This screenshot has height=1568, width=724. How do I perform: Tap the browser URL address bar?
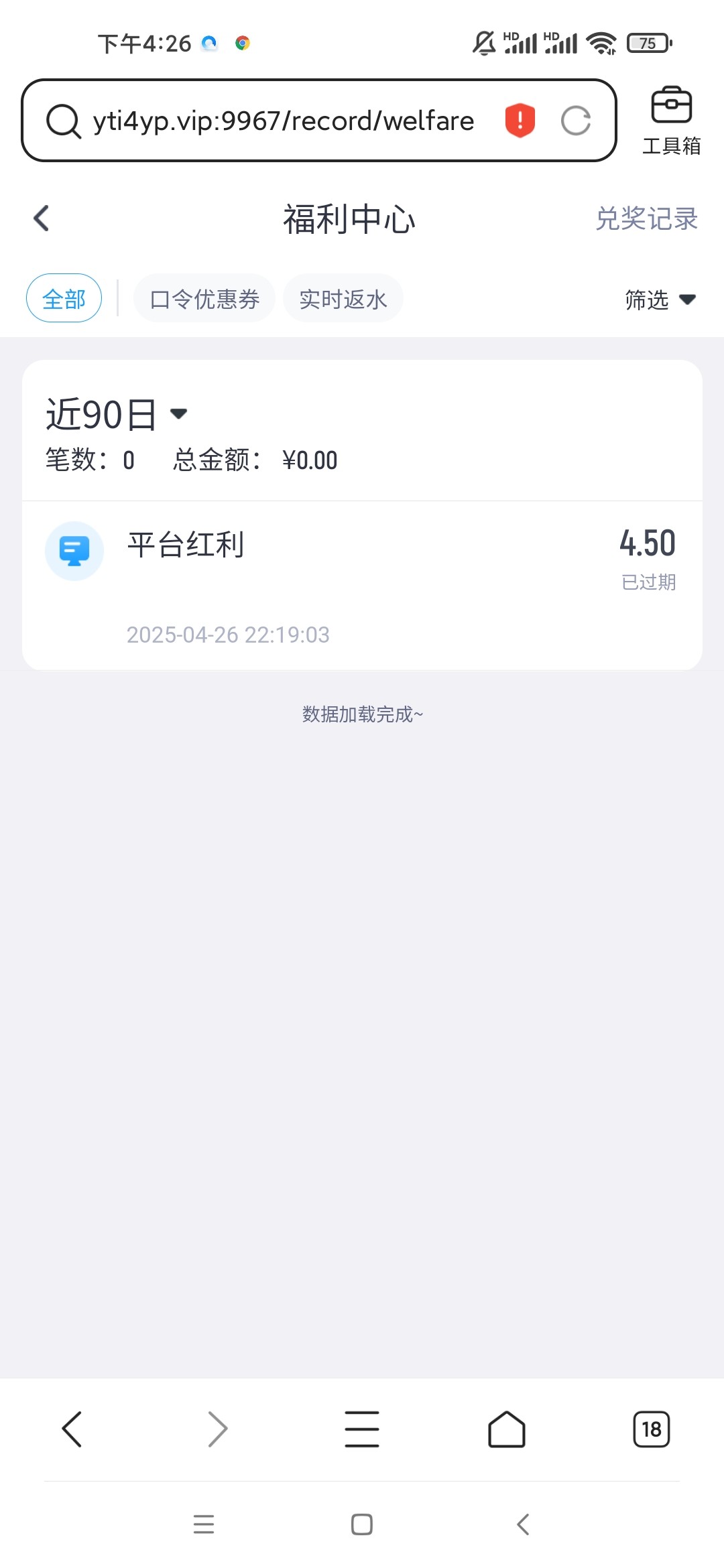click(283, 121)
